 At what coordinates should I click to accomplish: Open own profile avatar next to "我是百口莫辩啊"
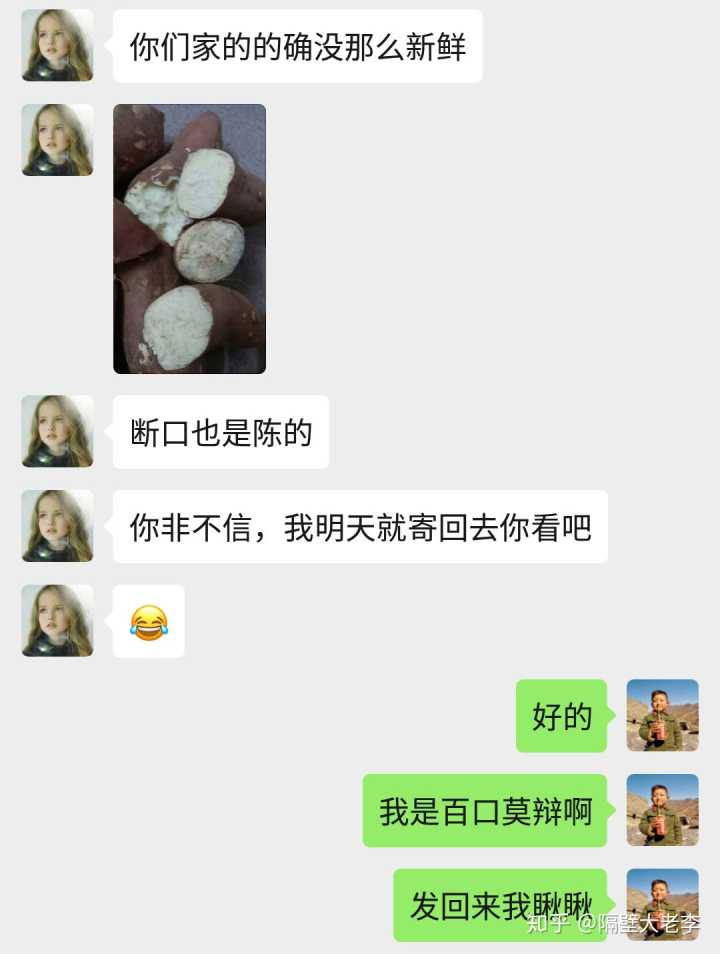pos(662,810)
